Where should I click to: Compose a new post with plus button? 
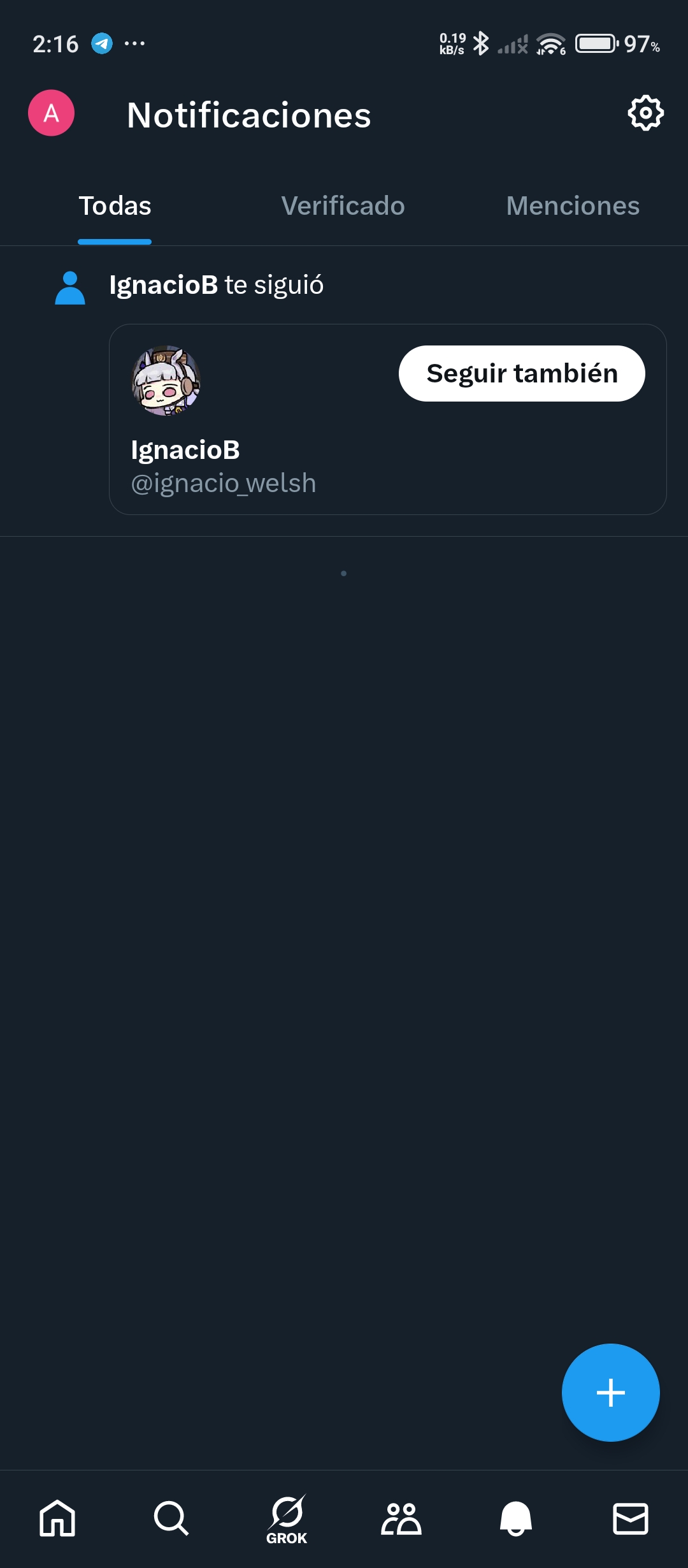(x=610, y=1393)
